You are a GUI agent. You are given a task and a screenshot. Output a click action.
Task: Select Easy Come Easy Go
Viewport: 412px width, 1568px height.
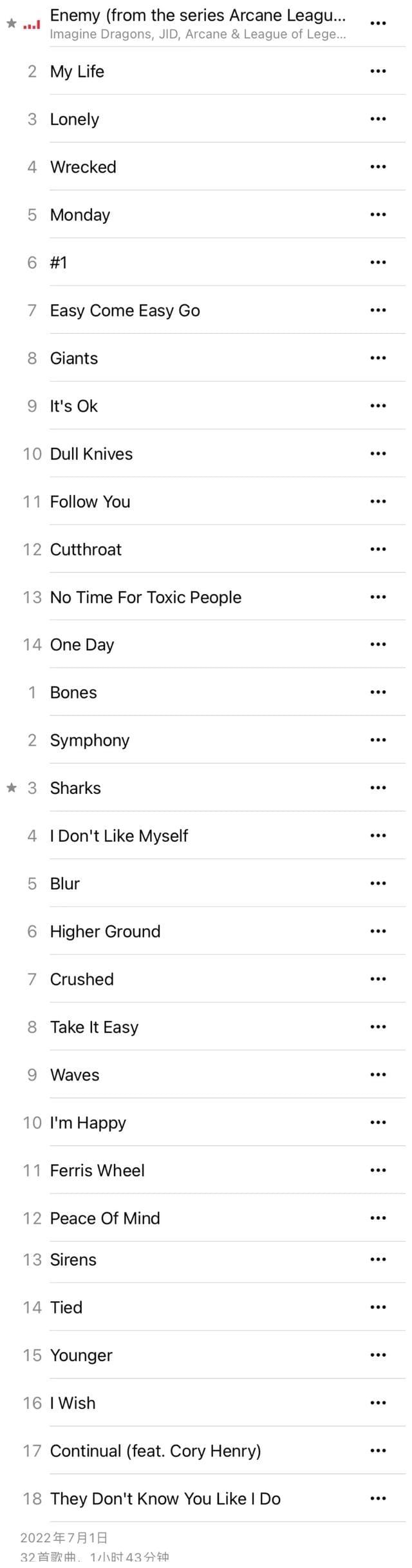125,311
